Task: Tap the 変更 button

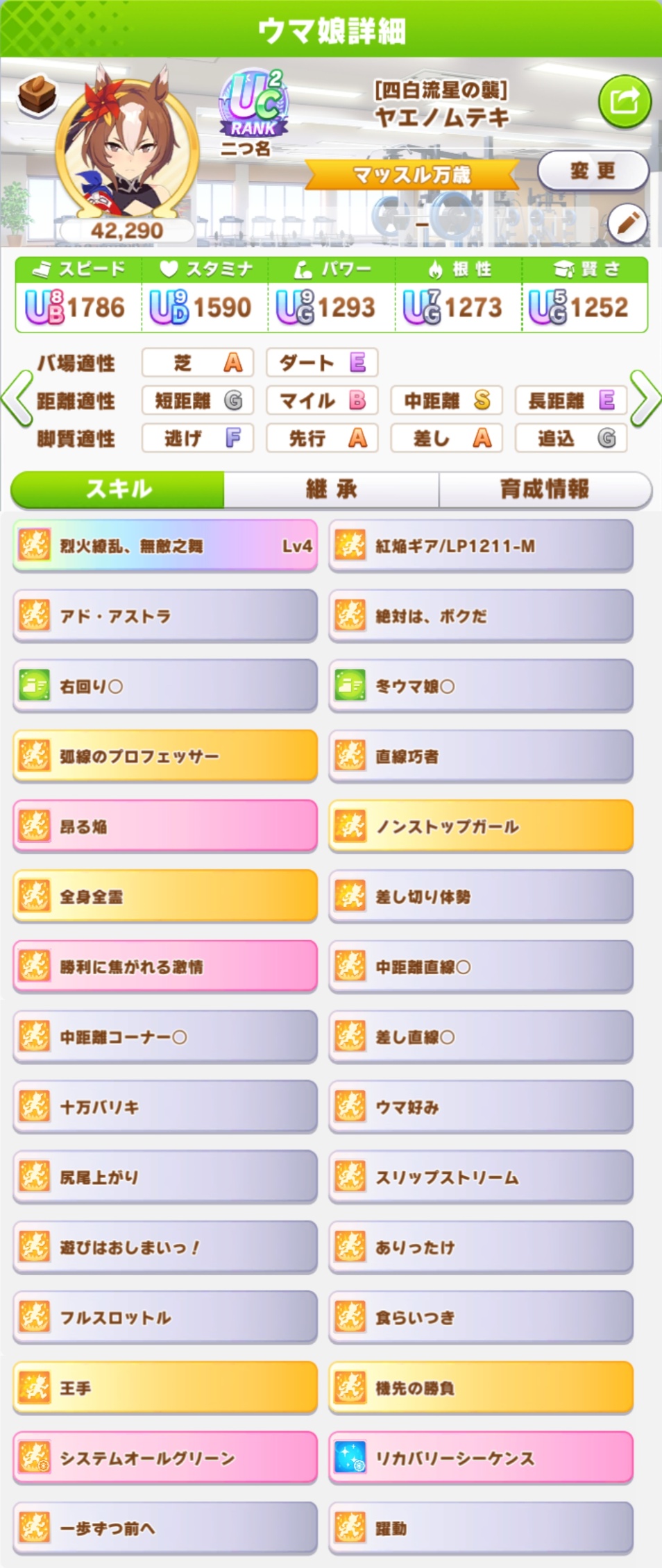Action: pyautogui.click(x=593, y=171)
